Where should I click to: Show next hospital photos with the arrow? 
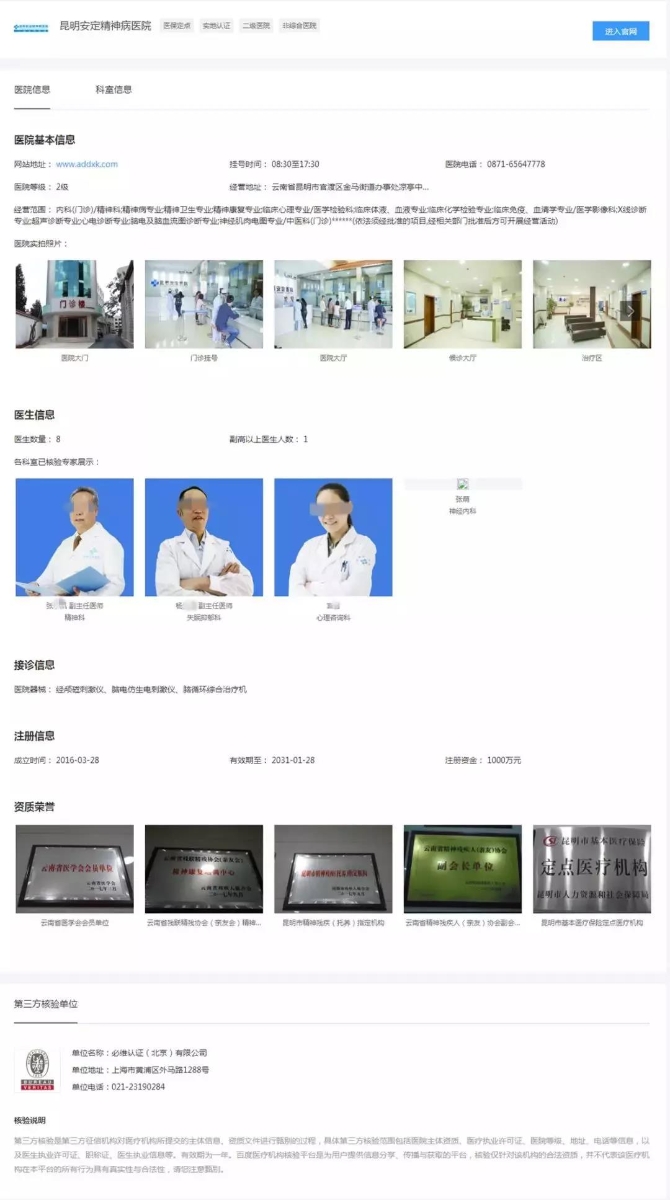[x=629, y=310]
